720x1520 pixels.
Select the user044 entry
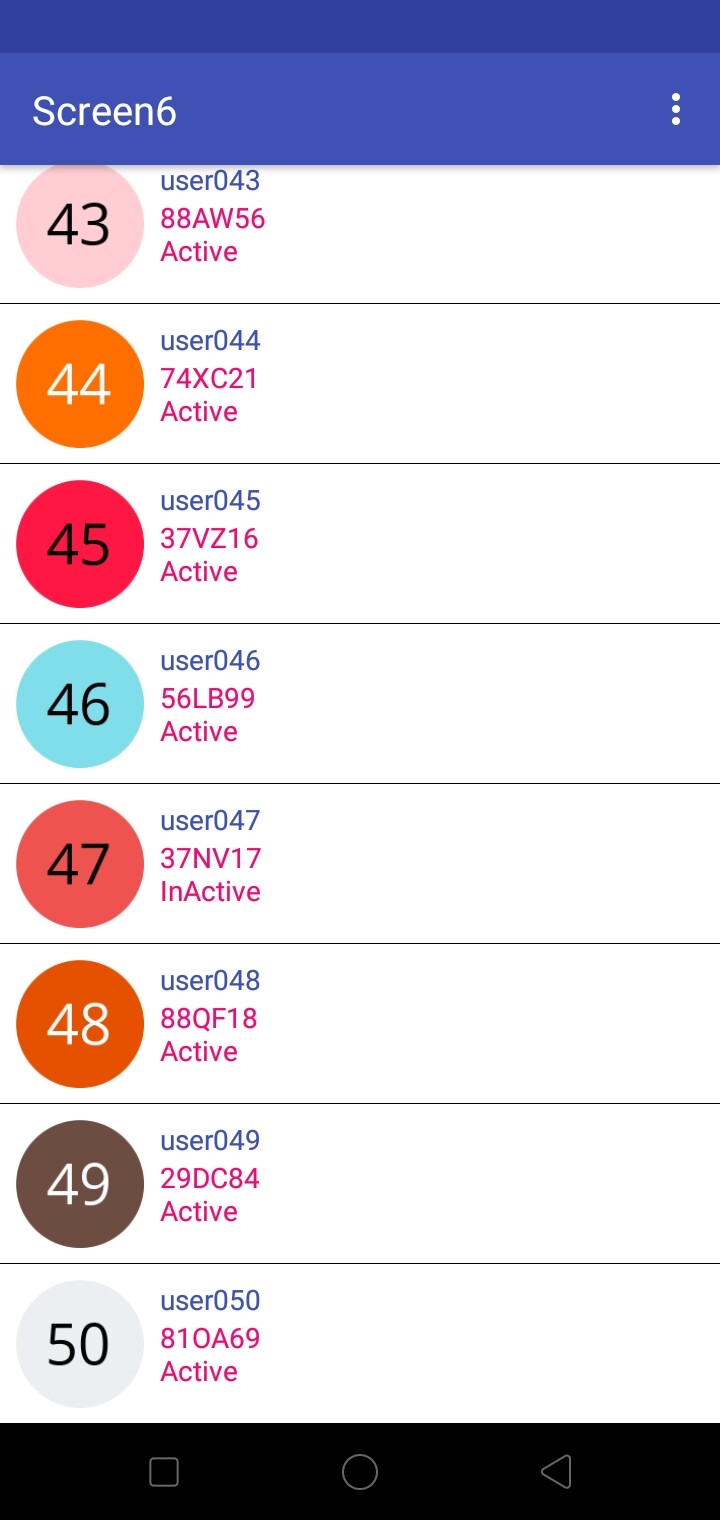pyautogui.click(x=360, y=384)
